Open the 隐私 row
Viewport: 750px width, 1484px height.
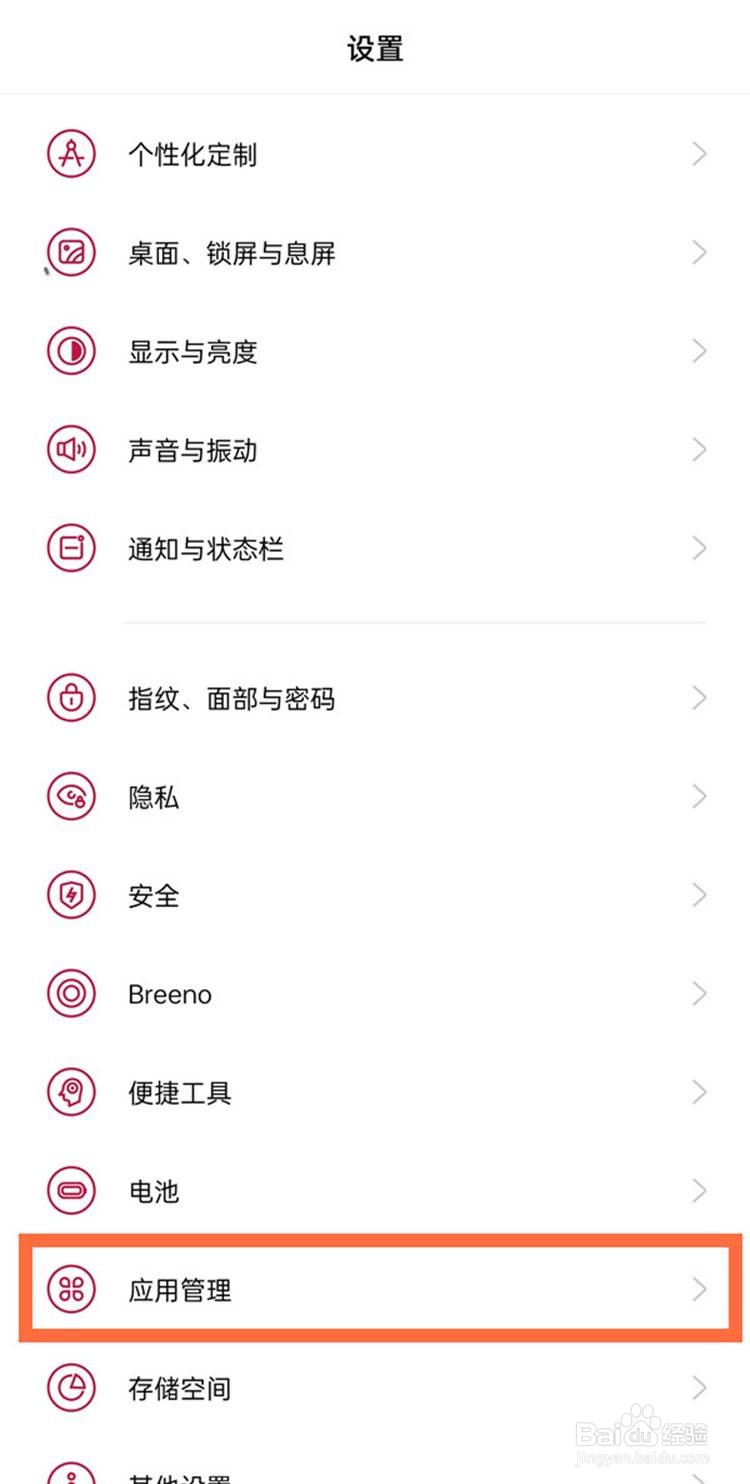tap(375, 796)
